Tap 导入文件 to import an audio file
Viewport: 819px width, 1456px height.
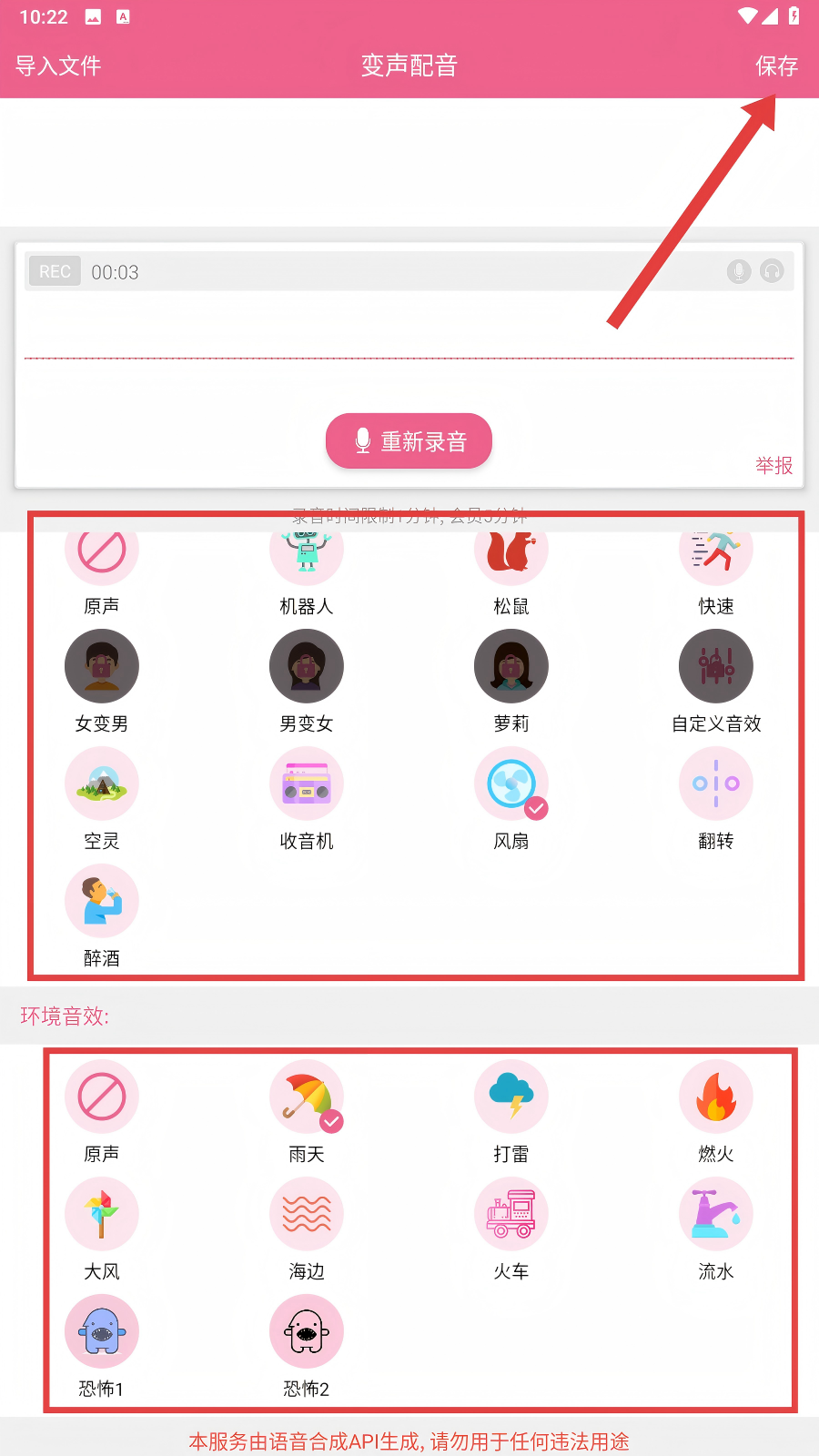click(58, 66)
